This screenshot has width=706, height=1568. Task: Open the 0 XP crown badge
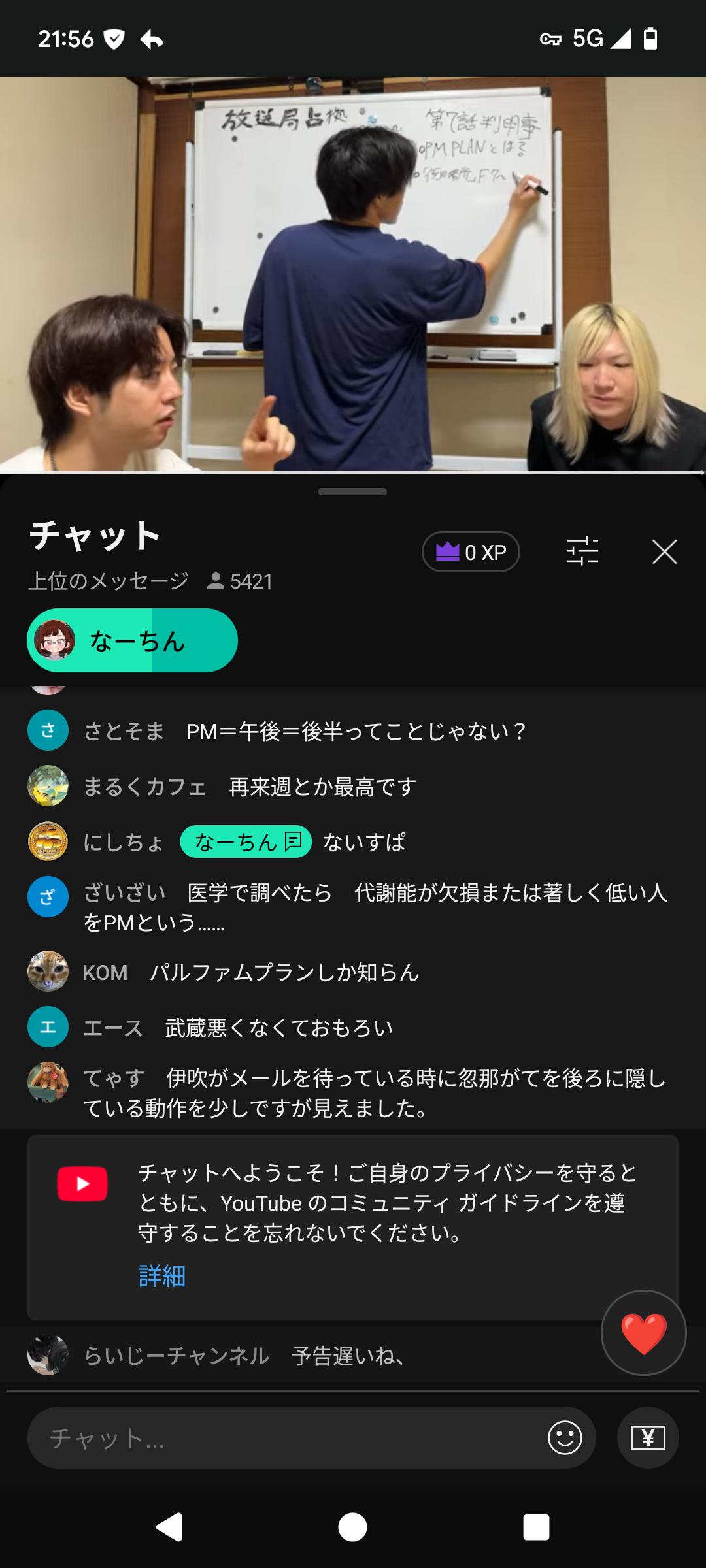[x=471, y=552]
